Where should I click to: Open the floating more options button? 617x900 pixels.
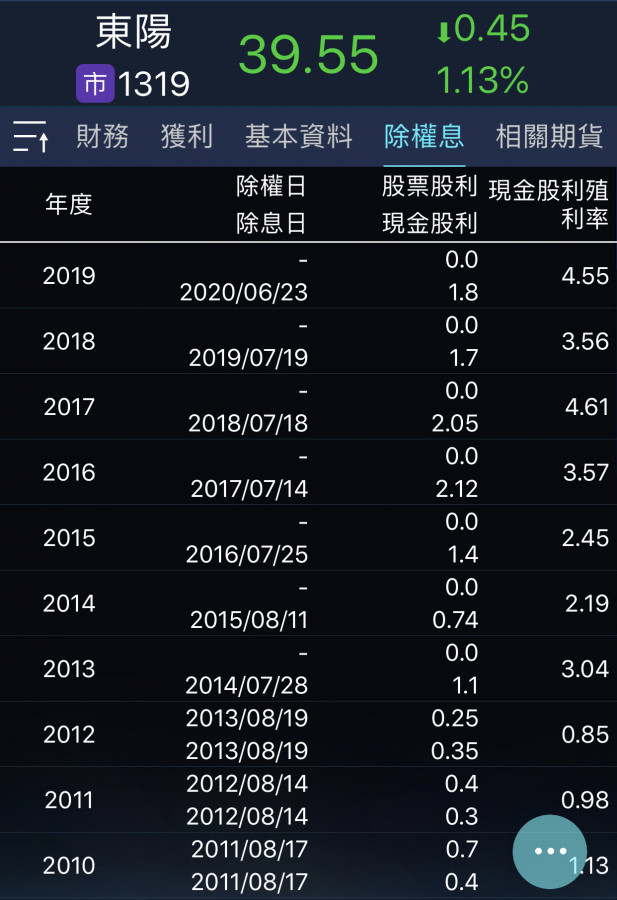click(x=549, y=851)
